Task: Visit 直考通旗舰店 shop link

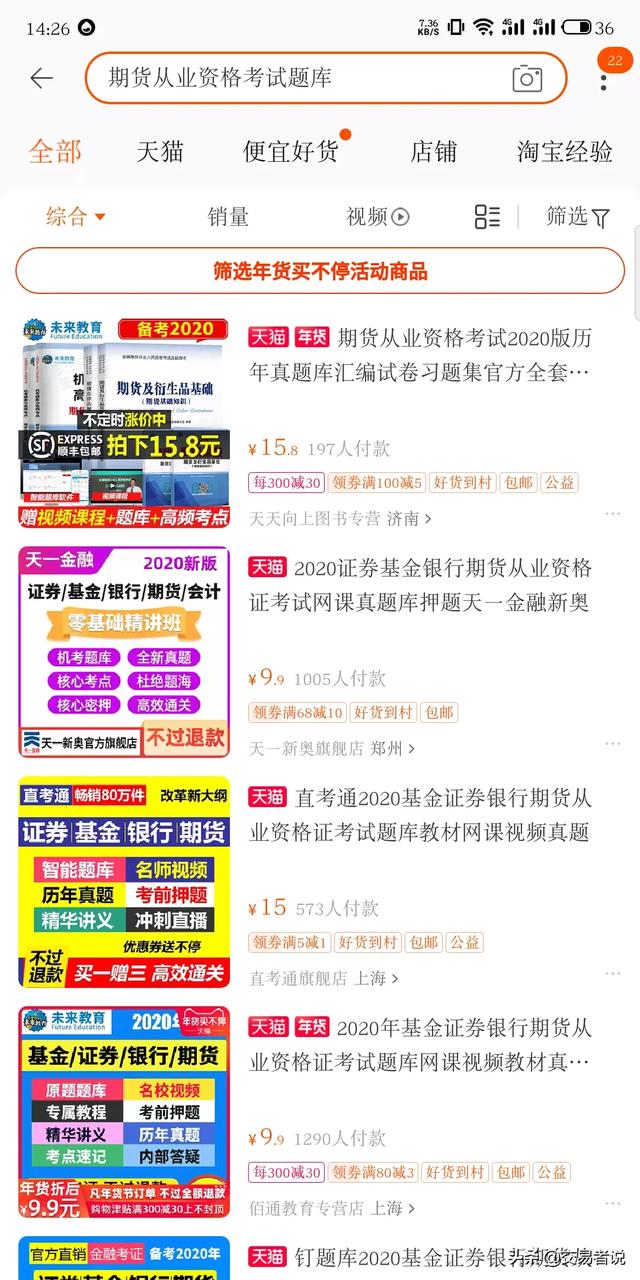Action: [x=323, y=978]
